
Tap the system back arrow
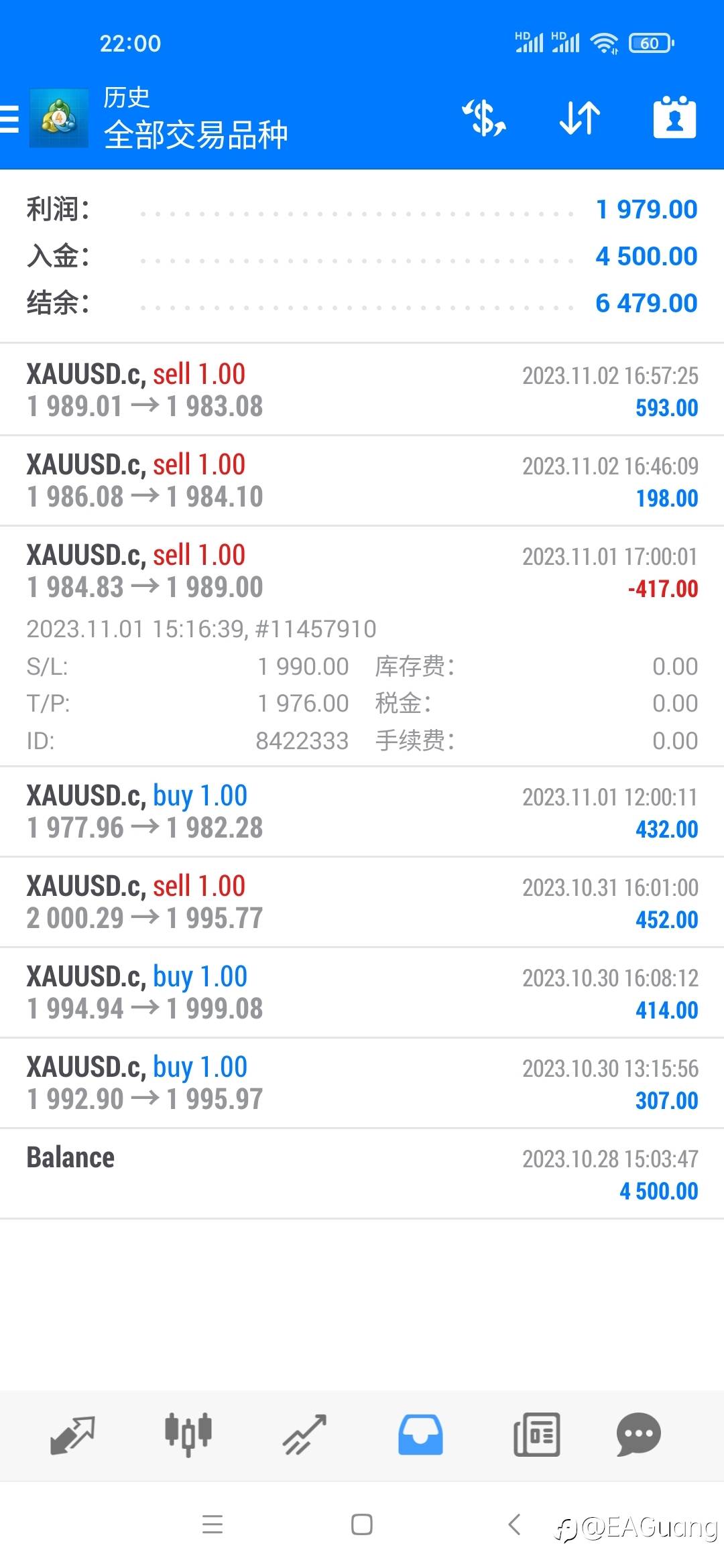click(x=514, y=1524)
